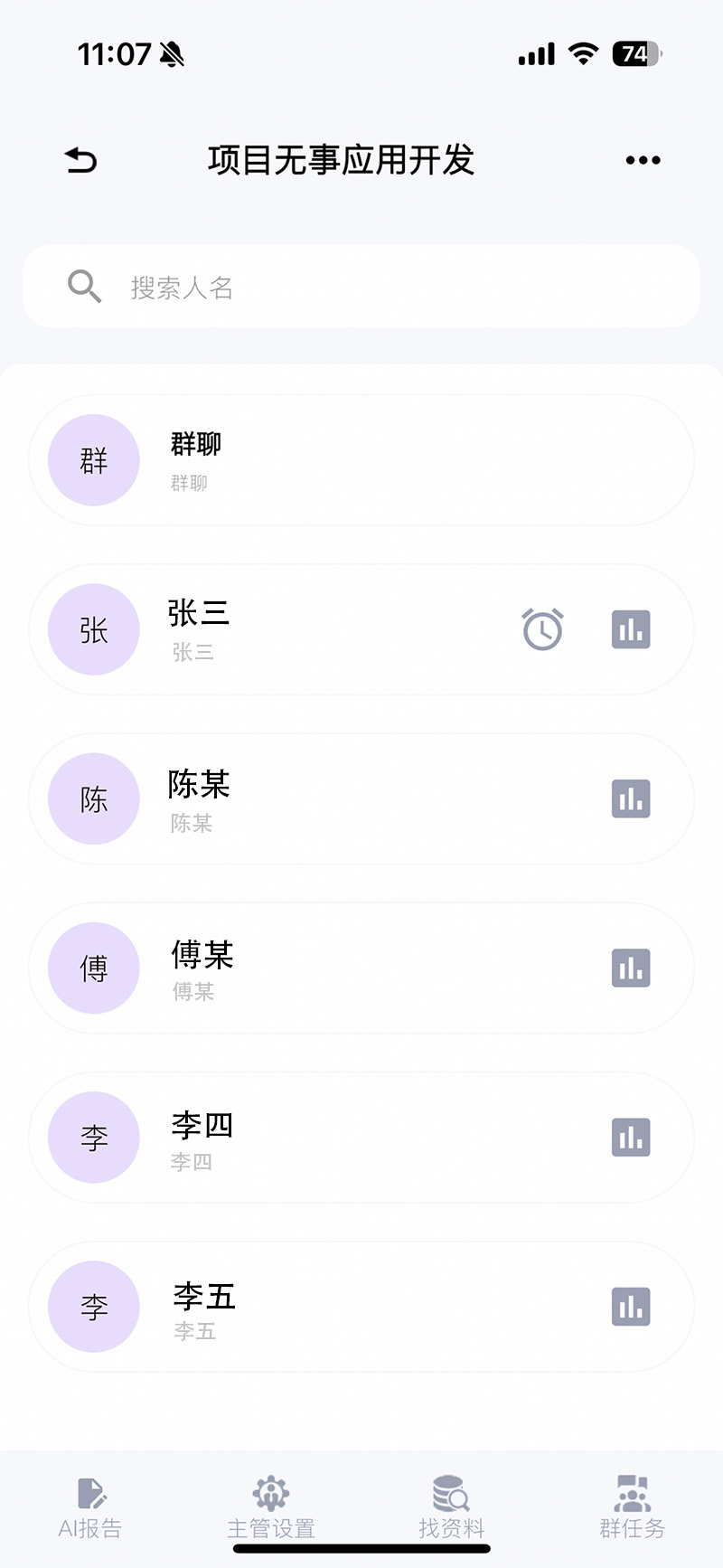The image size is (723, 1568).
Task: Focus the 搜索人名 search field
Action: point(361,287)
